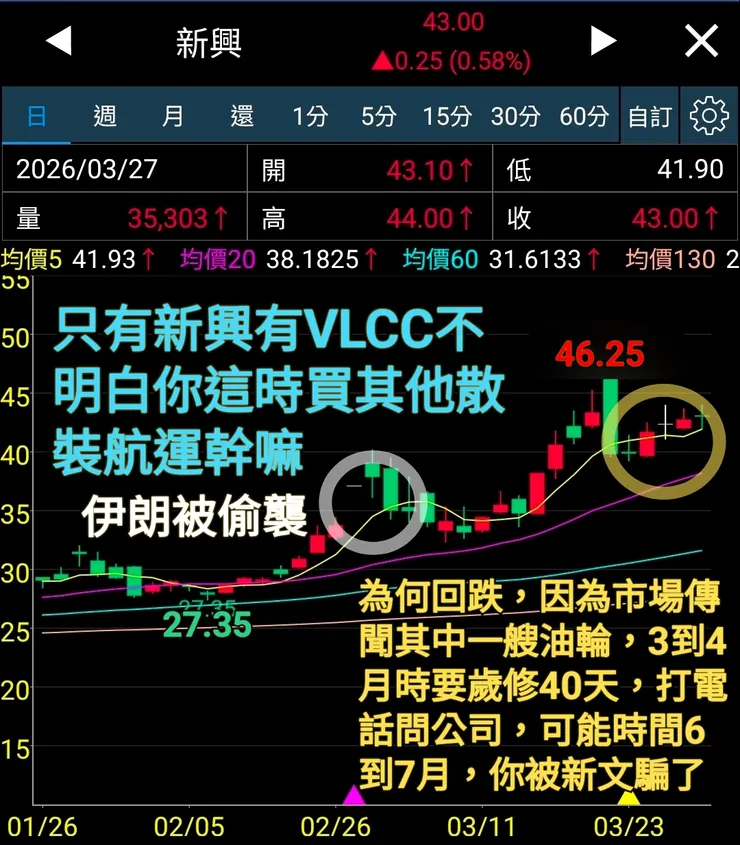Tap the stock name 新興 in titlebar
The image size is (740, 845).
(208, 41)
